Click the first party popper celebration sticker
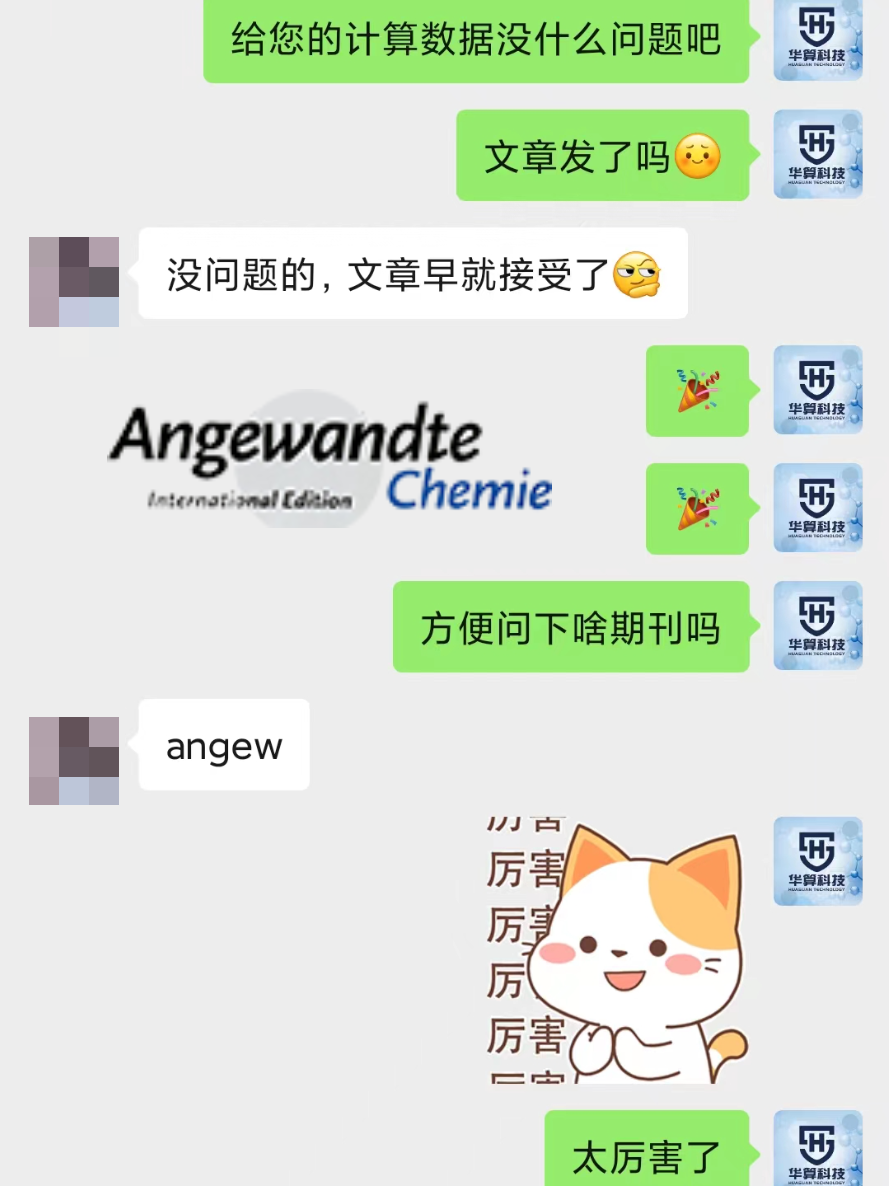The image size is (889, 1186). (696, 392)
